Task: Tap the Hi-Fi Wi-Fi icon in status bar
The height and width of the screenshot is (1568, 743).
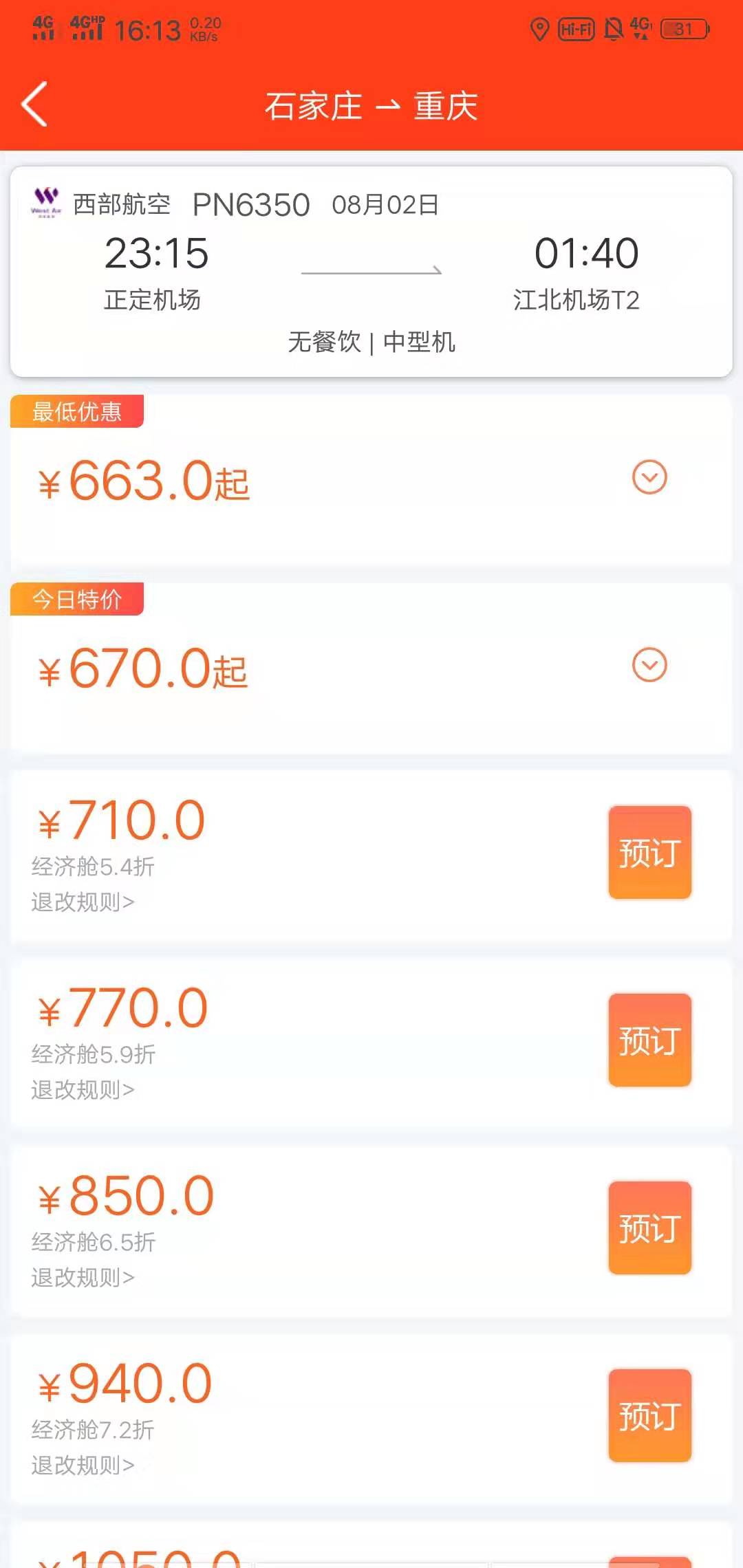Action: [x=577, y=29]
